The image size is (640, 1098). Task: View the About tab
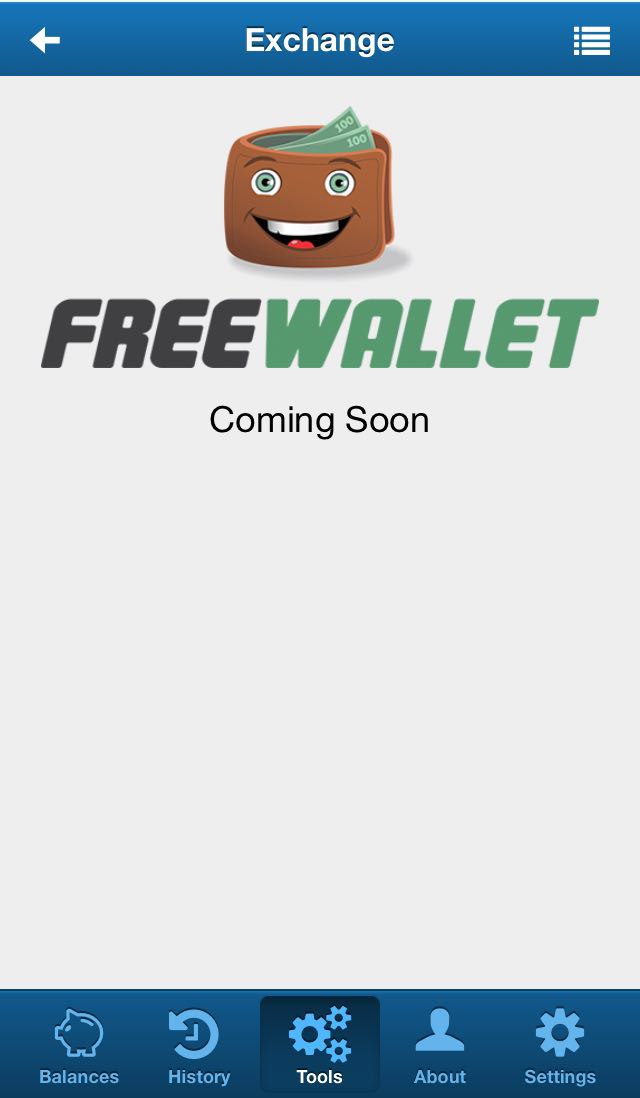[x=440, y=1045]
